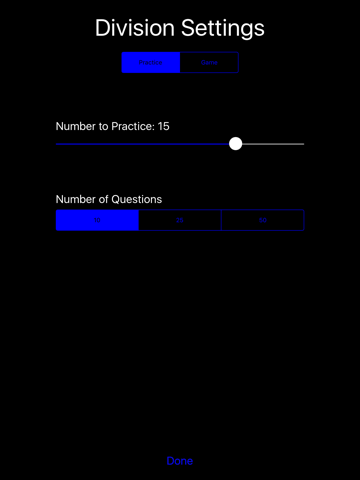Choose 50 questions
The height and width of the screenshot is (480, 360).
[263, 220]
